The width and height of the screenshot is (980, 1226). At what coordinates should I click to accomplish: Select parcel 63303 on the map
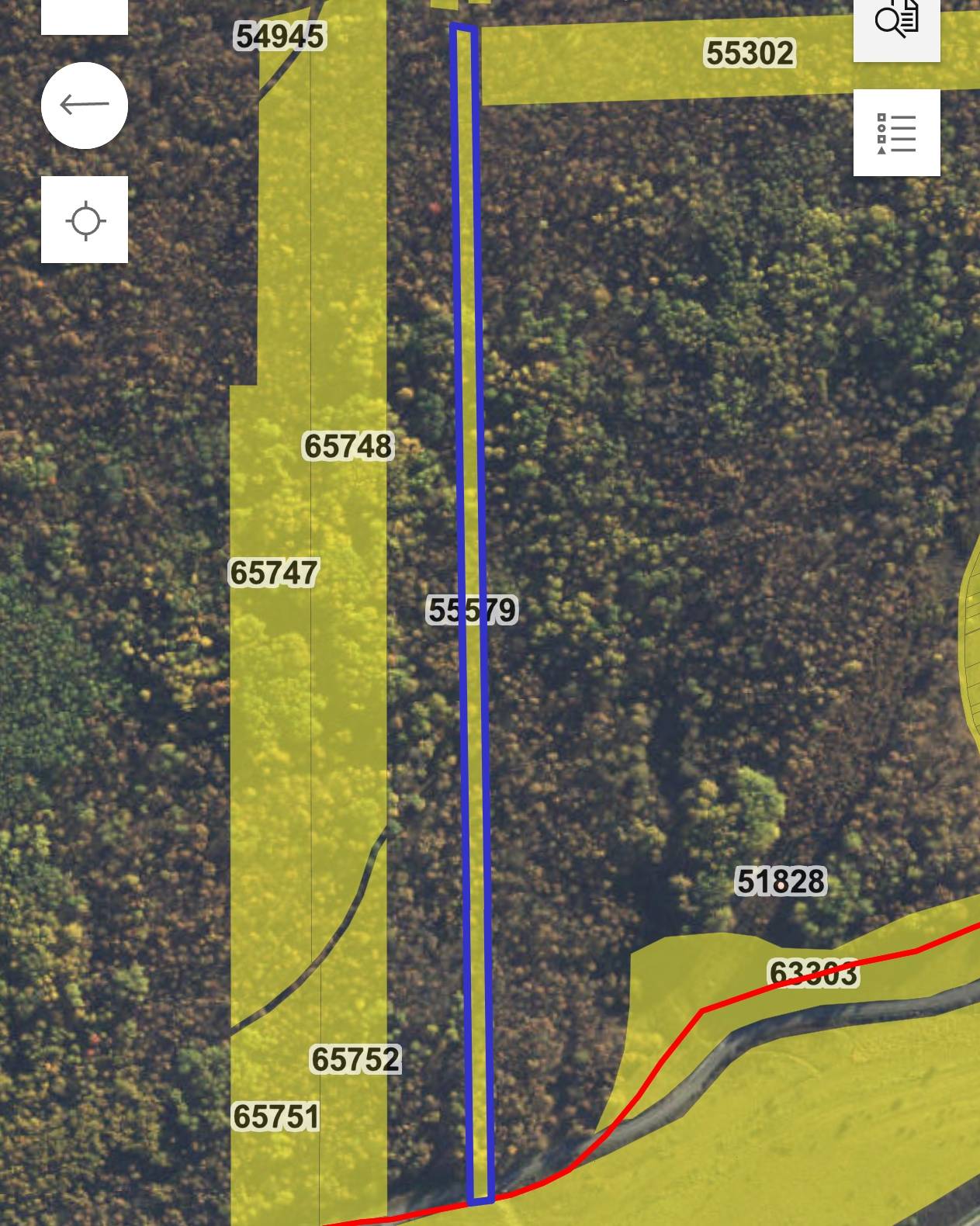coord(813,972)
